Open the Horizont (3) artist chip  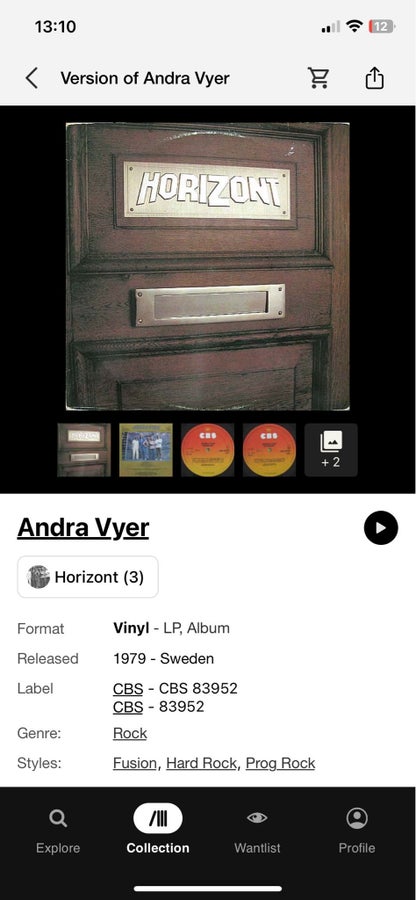point(88,577)
